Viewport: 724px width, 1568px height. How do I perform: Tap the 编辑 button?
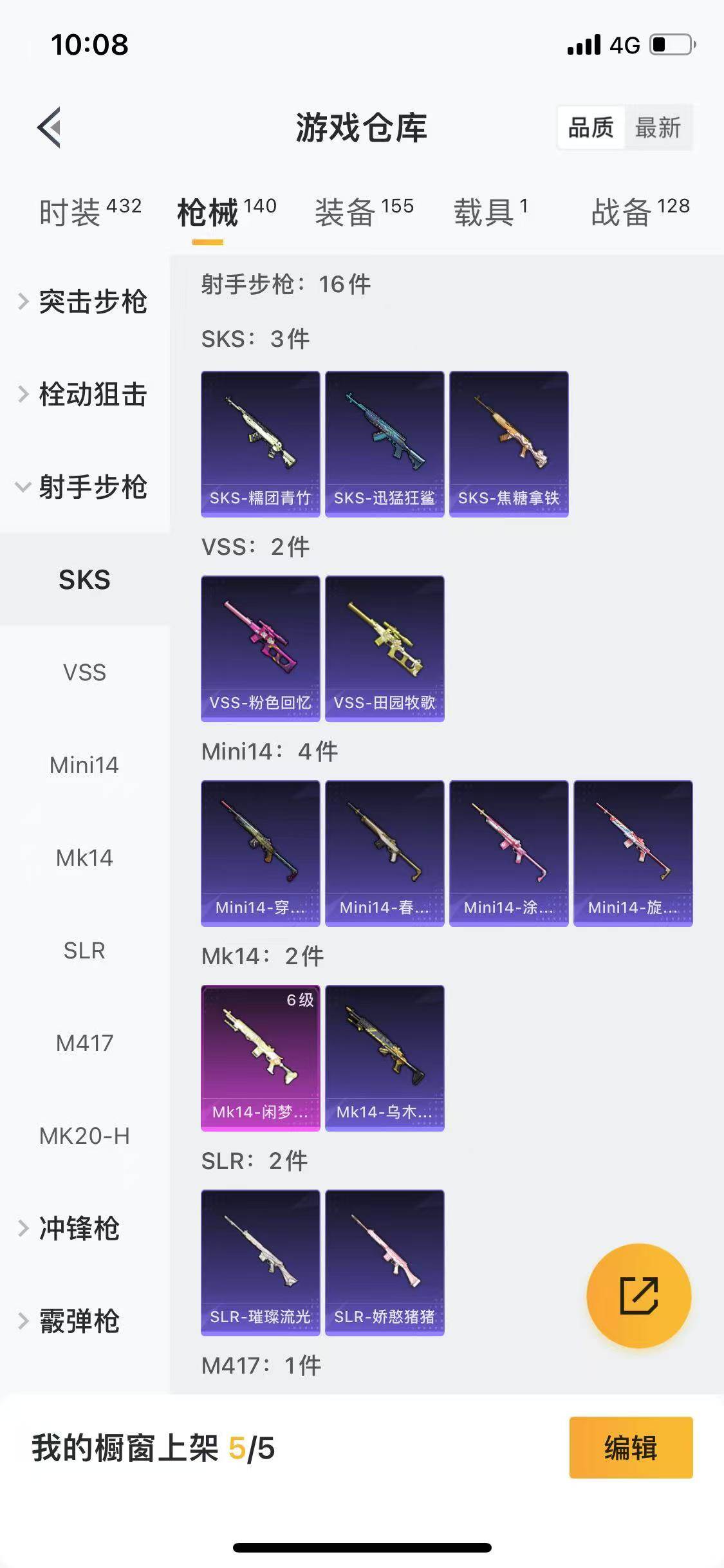631,1448
